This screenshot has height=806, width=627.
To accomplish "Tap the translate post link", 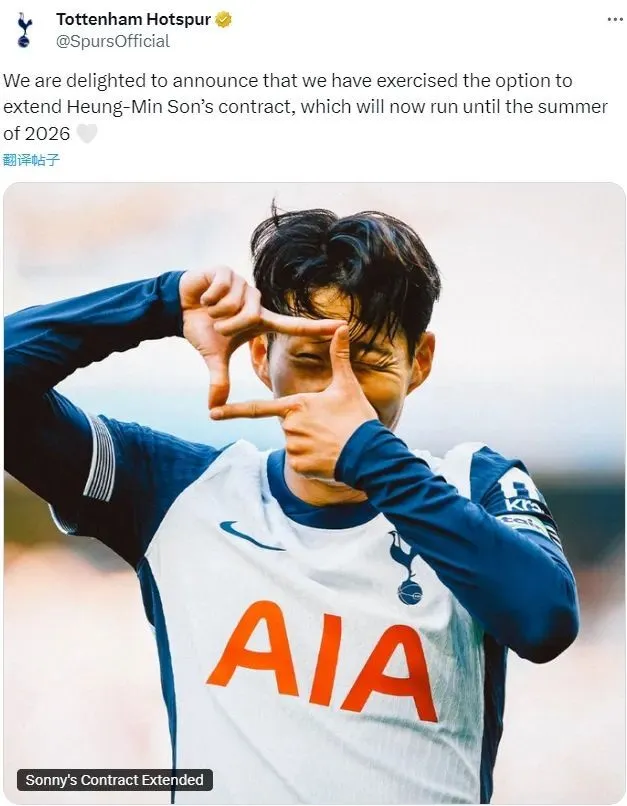I will coord(31,159).
